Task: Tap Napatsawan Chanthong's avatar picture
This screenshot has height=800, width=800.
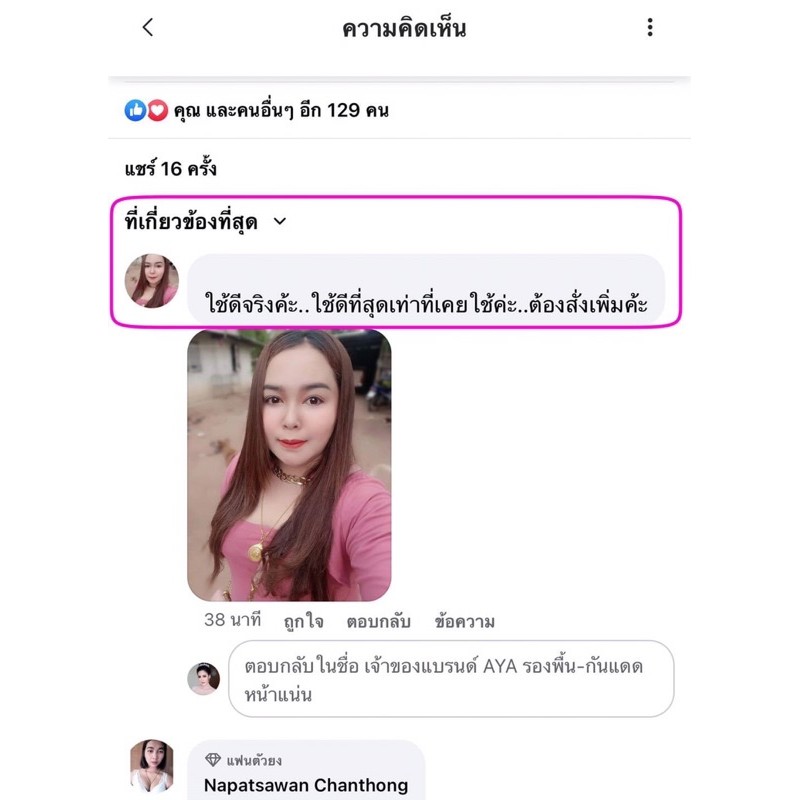Action: tap(152, 768)
